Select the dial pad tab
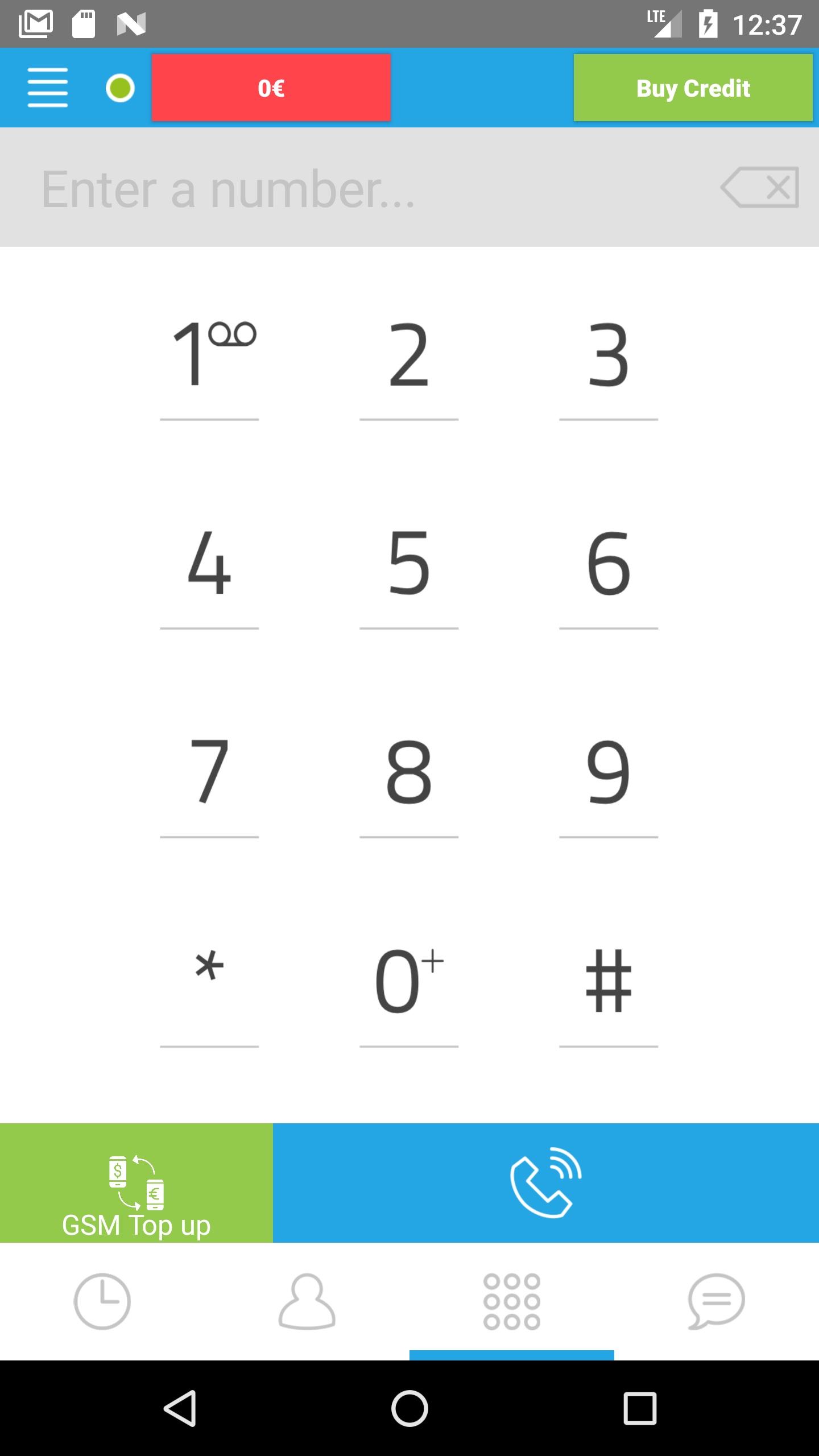819x1456 pixels. click(x=512, y=1301)
